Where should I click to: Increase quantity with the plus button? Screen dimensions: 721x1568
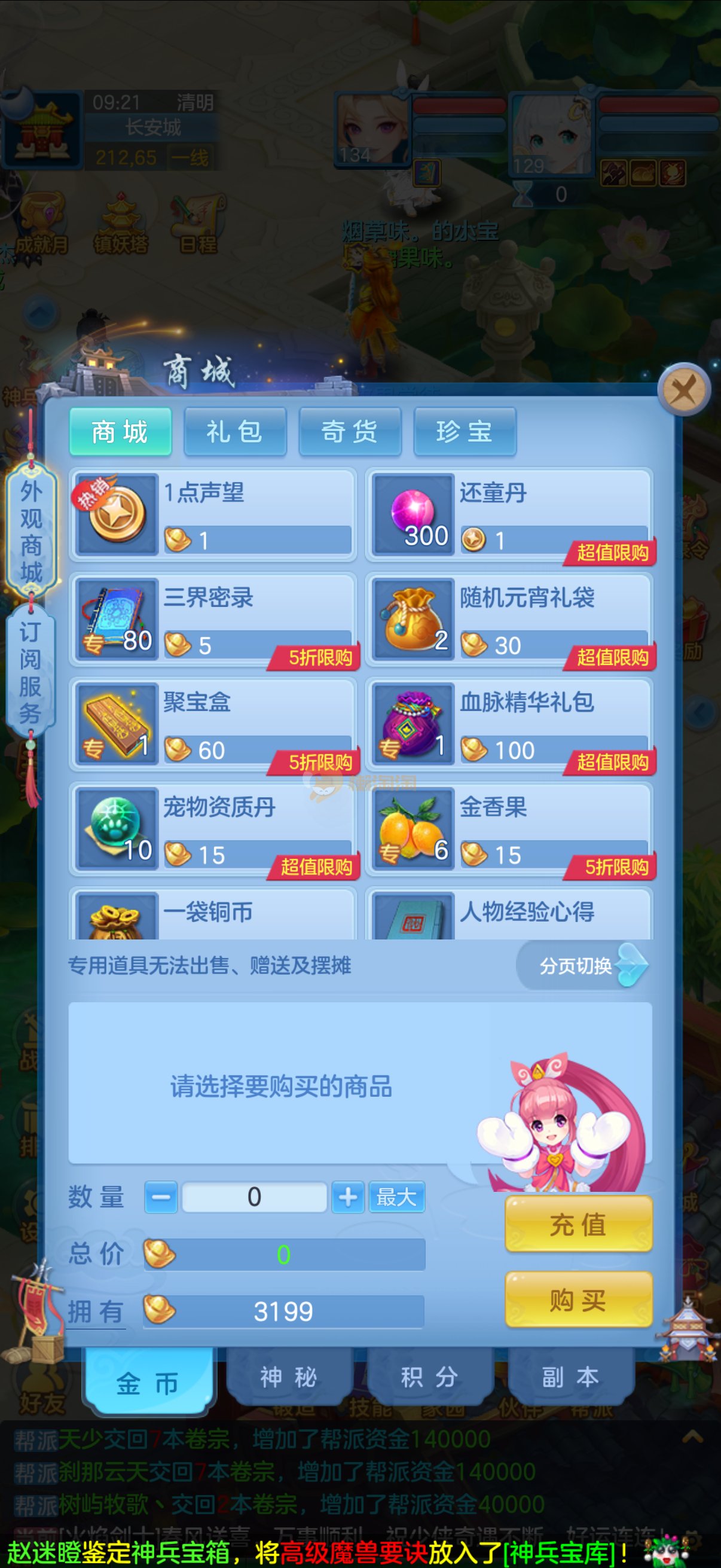348,1197
